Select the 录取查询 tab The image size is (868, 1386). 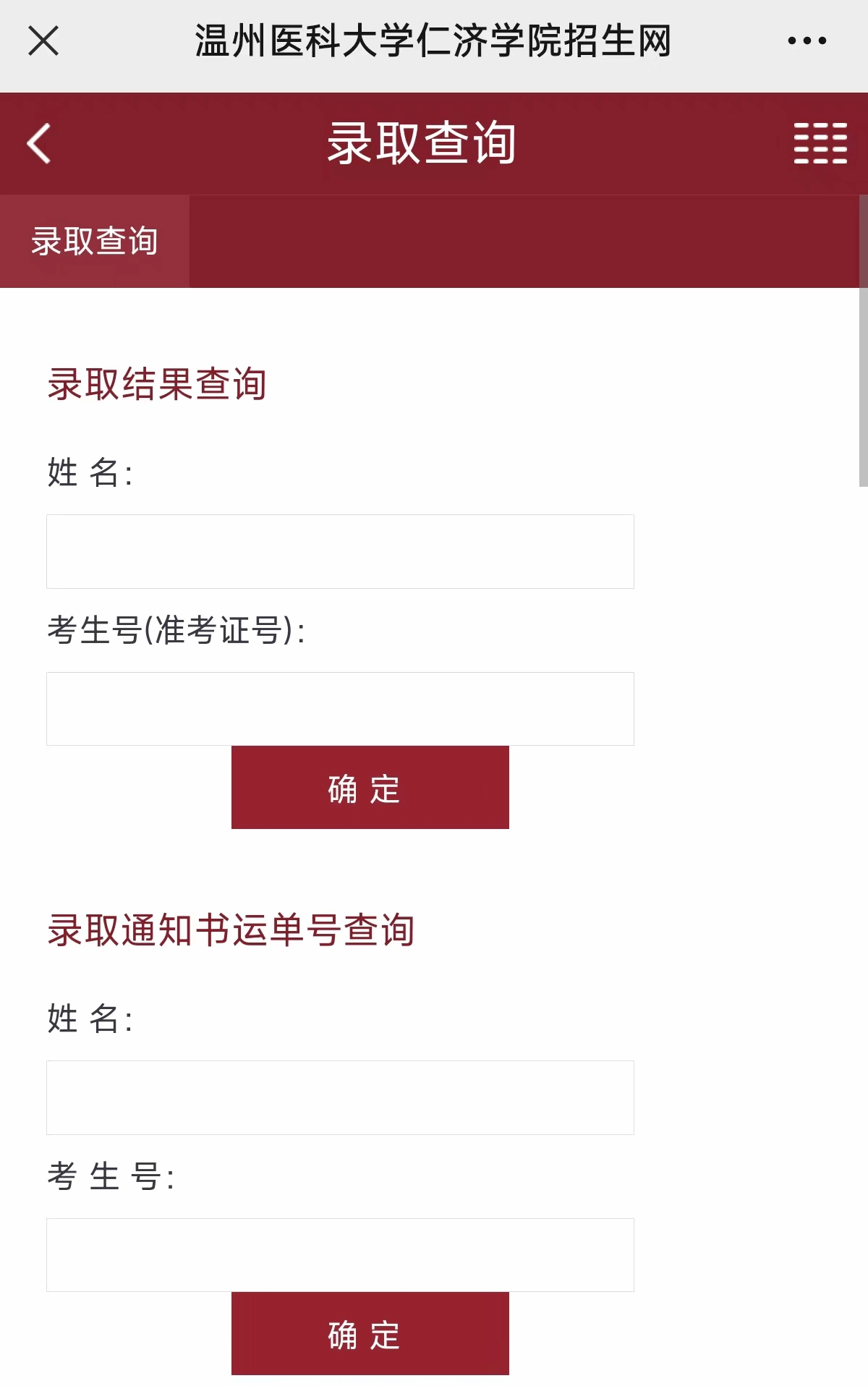(95, 241)
